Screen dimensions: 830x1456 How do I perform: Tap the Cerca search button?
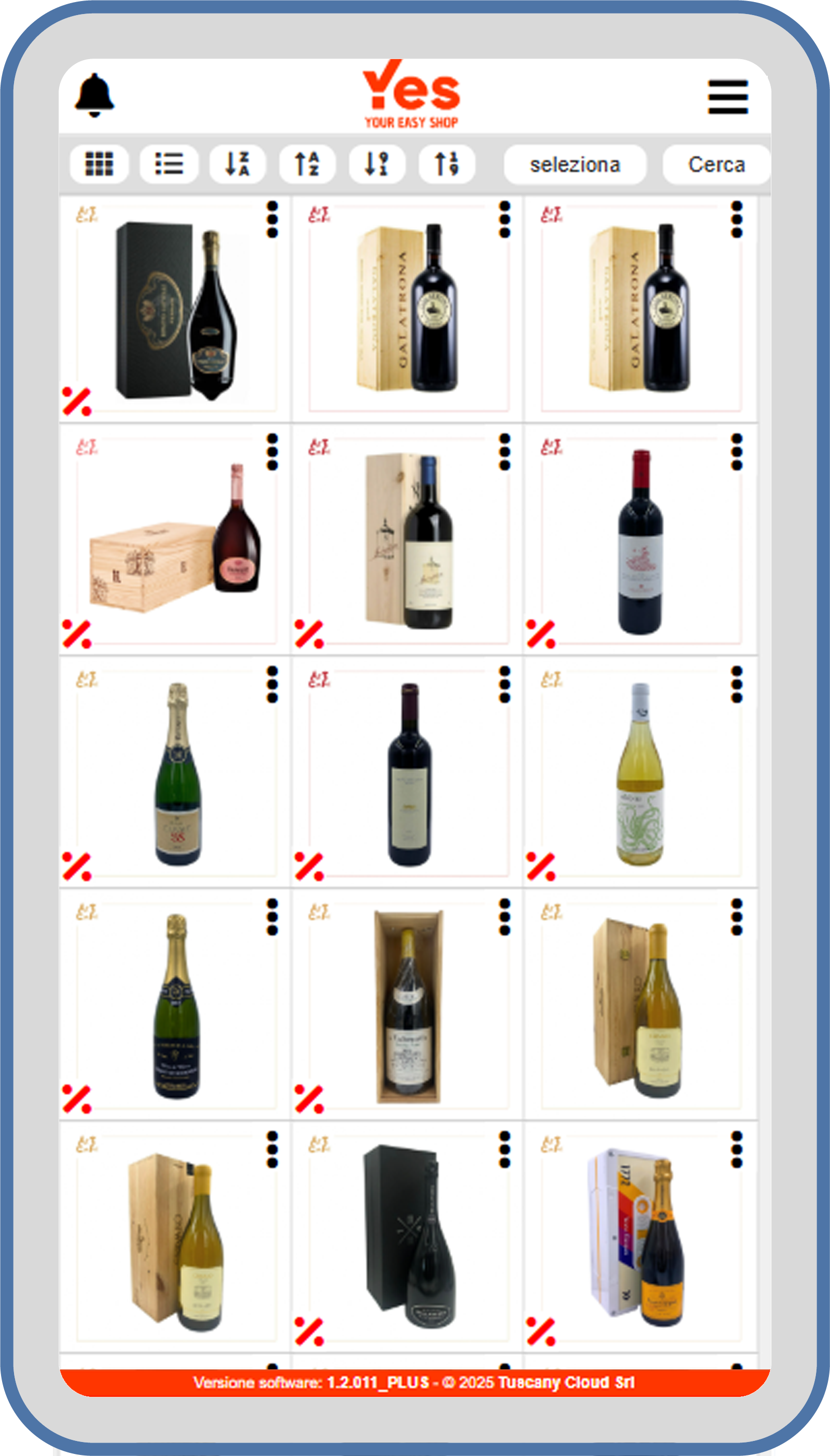[x=716, y=165]
